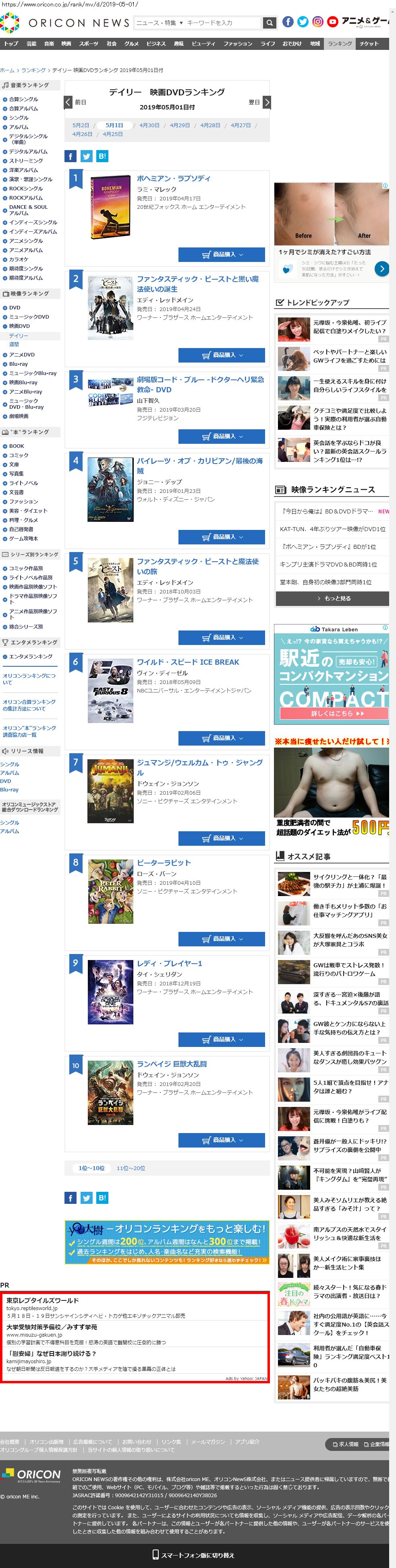The width and height of the screenshot is (396, 1568).
Task: Tap the search magnifier button
Action: coord(269,23)
